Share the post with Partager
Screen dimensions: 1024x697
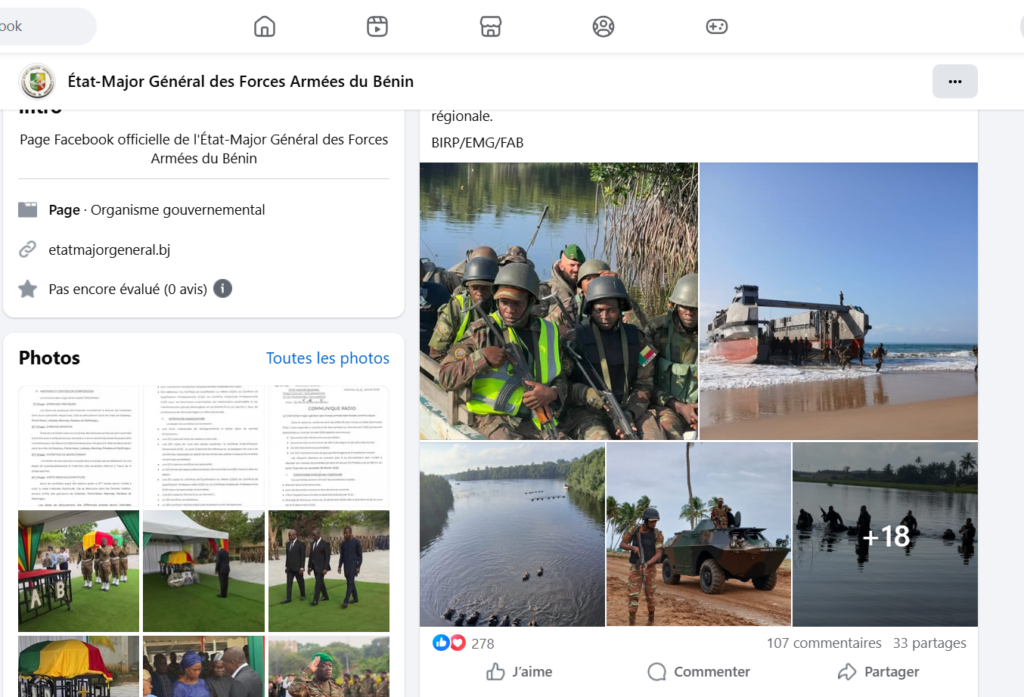pyautogui.click(x=878, y=672)
